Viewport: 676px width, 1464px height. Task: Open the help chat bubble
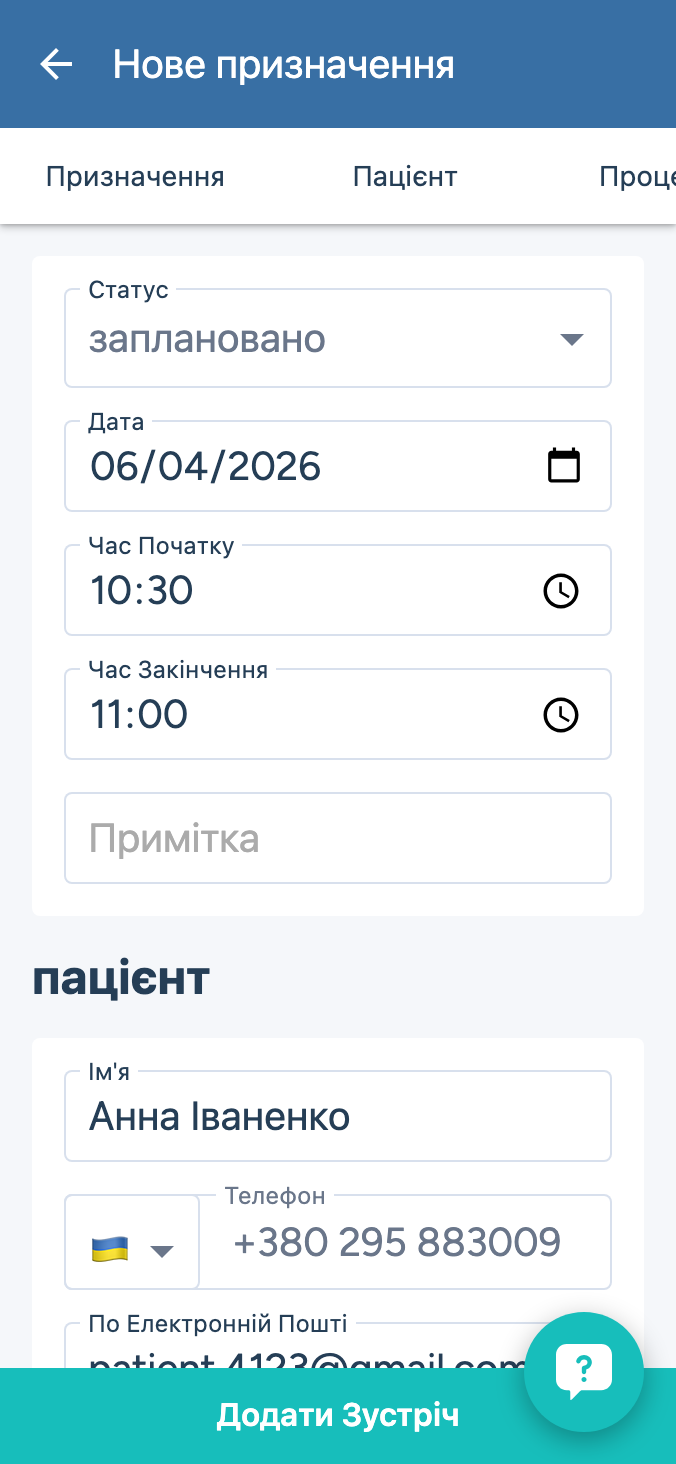(x=584, y=1372)
